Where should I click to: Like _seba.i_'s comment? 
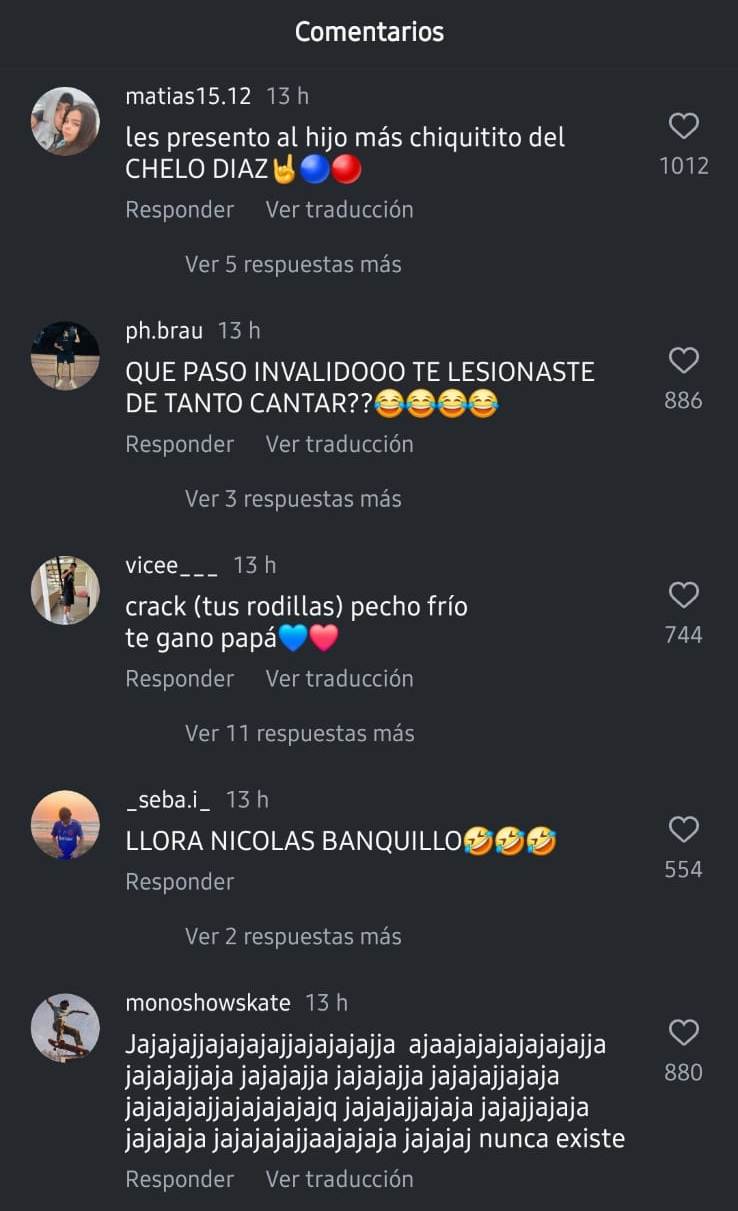point(683,830)
